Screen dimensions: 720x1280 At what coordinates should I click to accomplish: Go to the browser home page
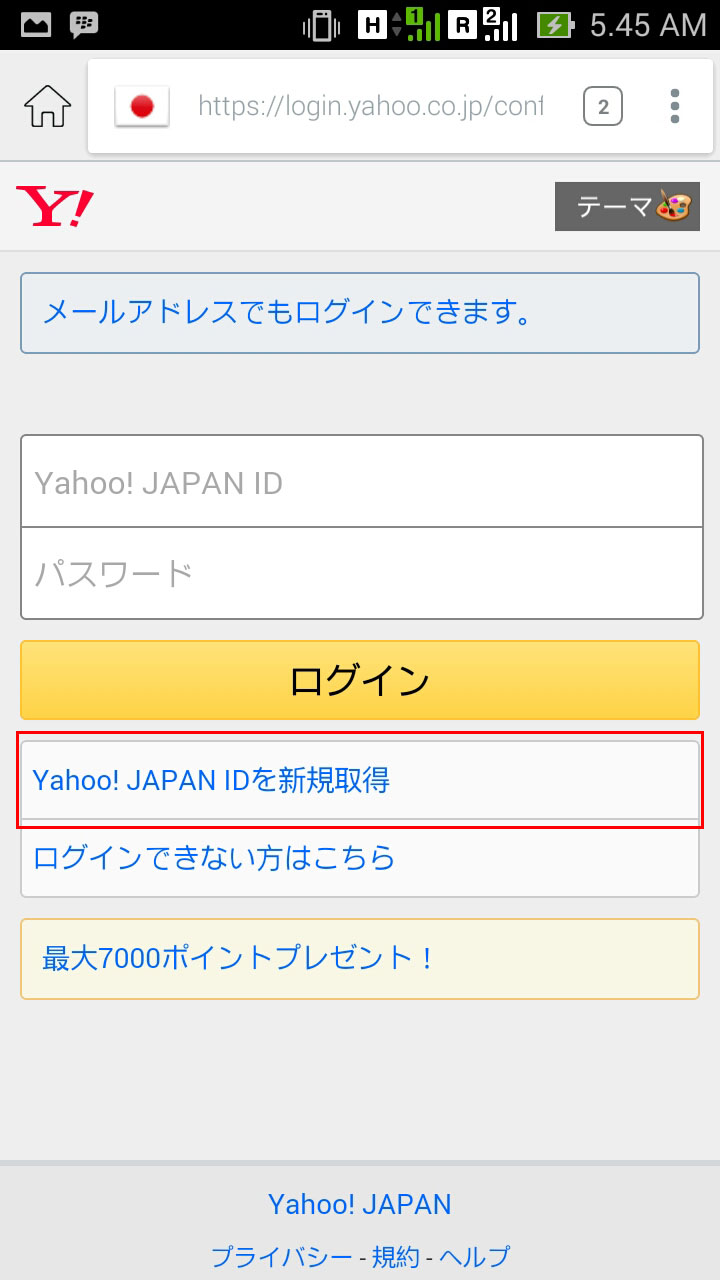coord(47,106)
